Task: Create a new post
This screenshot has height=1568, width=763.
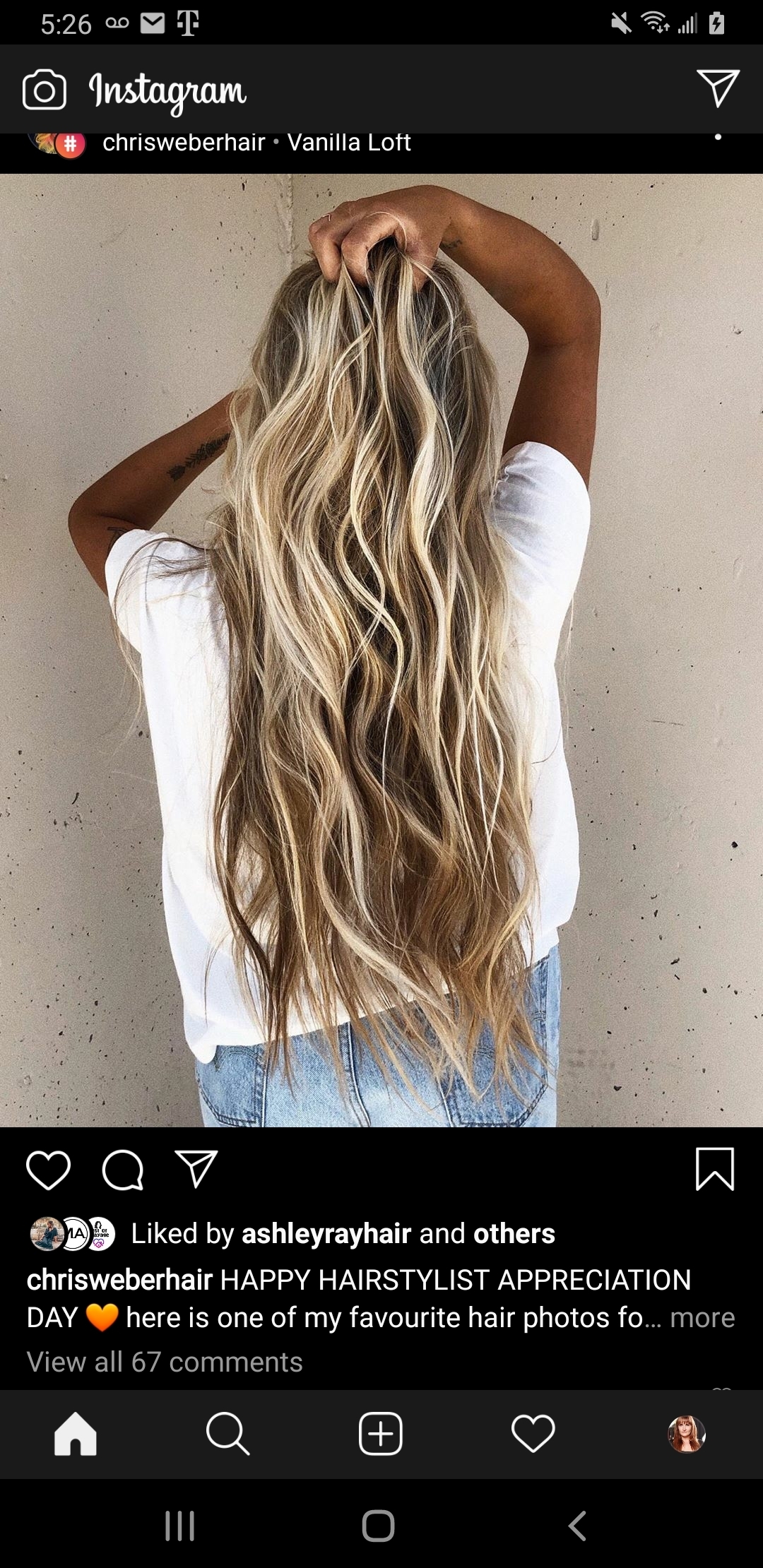Action: tap(381, 1434)
